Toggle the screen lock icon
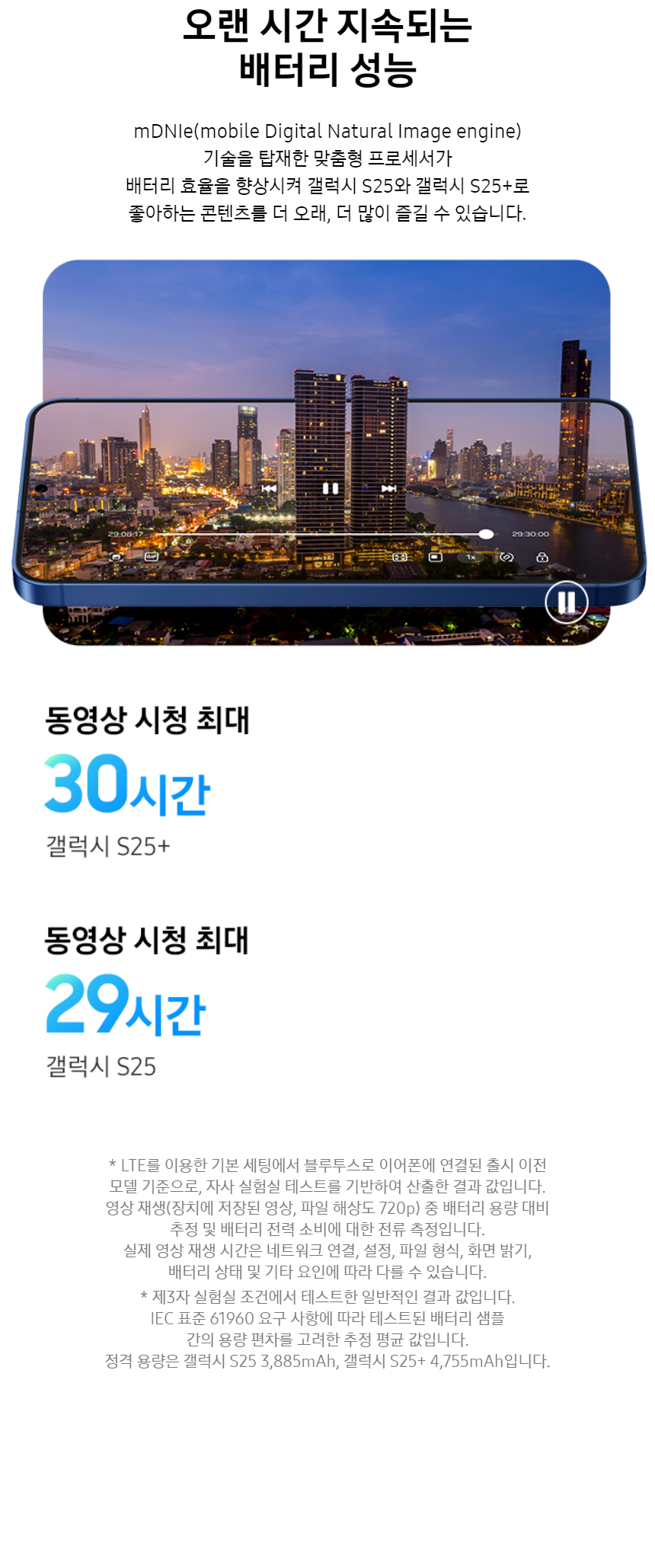Viewport: 655px width, 1568px height. tap(541, 558)
